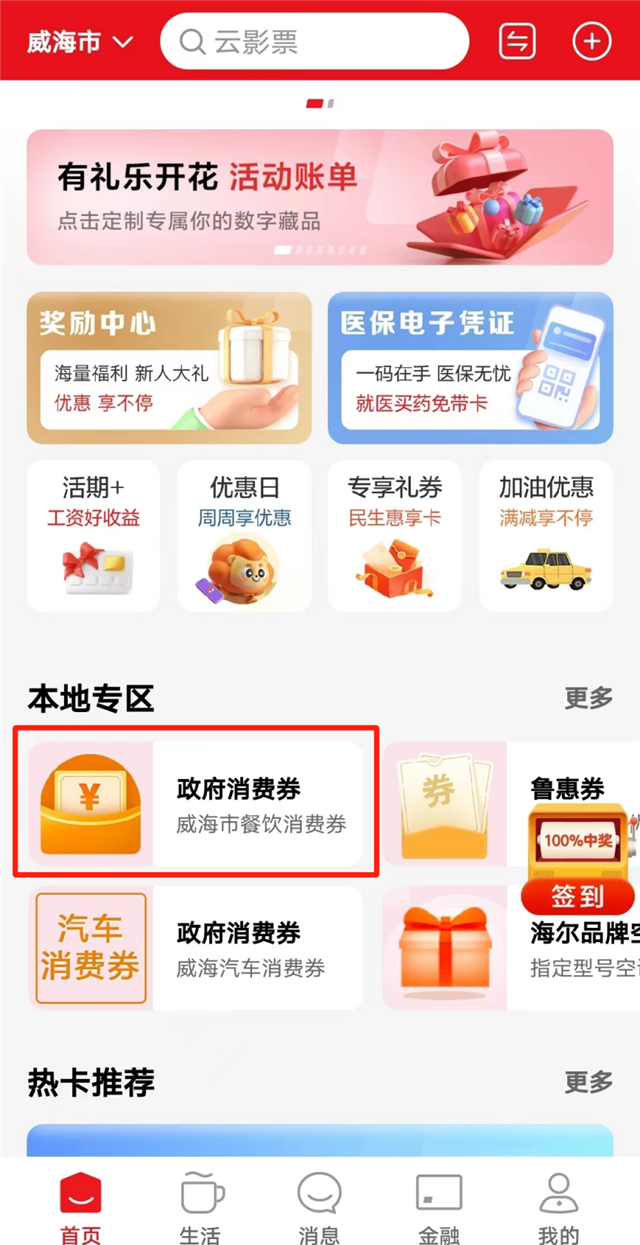Open 威海汽车消费券 card
The width and height of the screenshot is (640, 1245).
(x=195, y=949)
